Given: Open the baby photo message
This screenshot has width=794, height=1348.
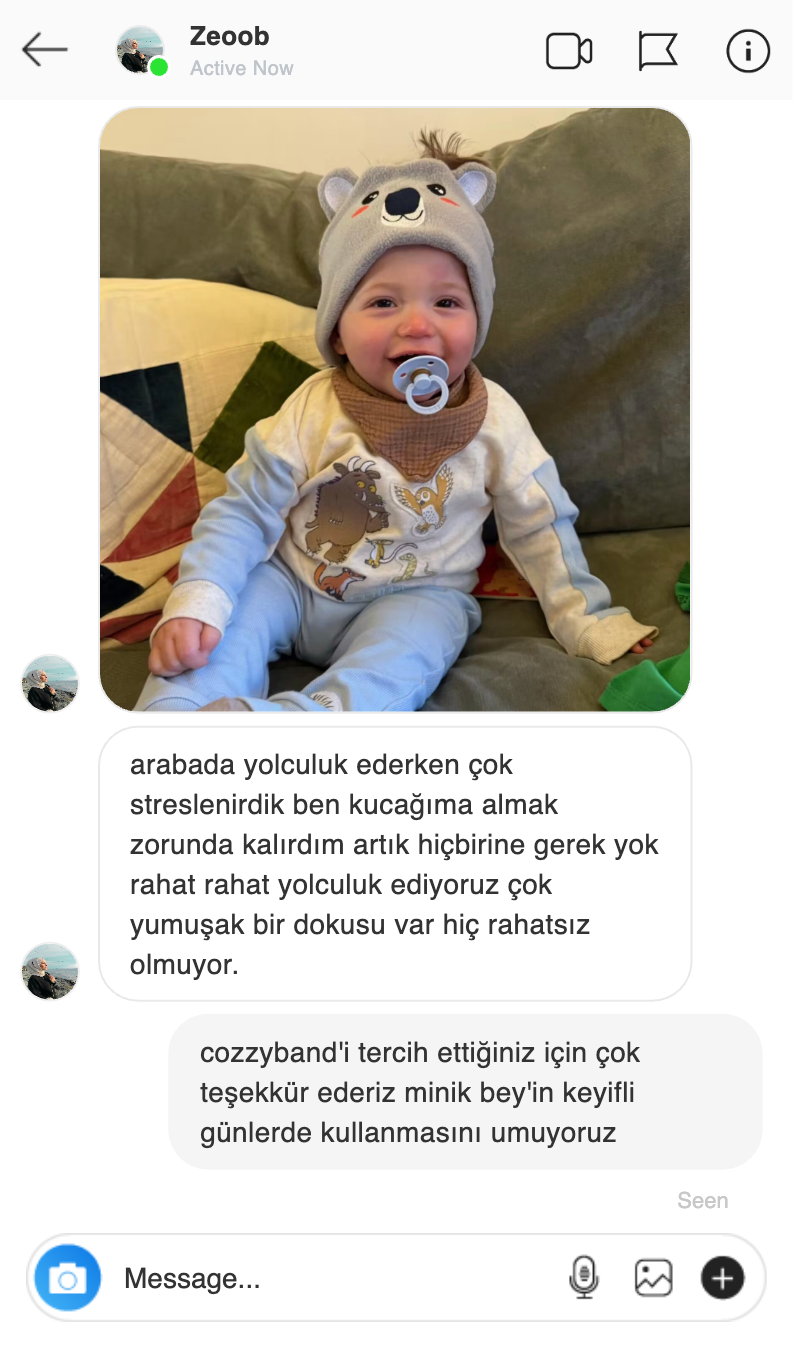Looking at the screenshot, I should pos(395,410).
